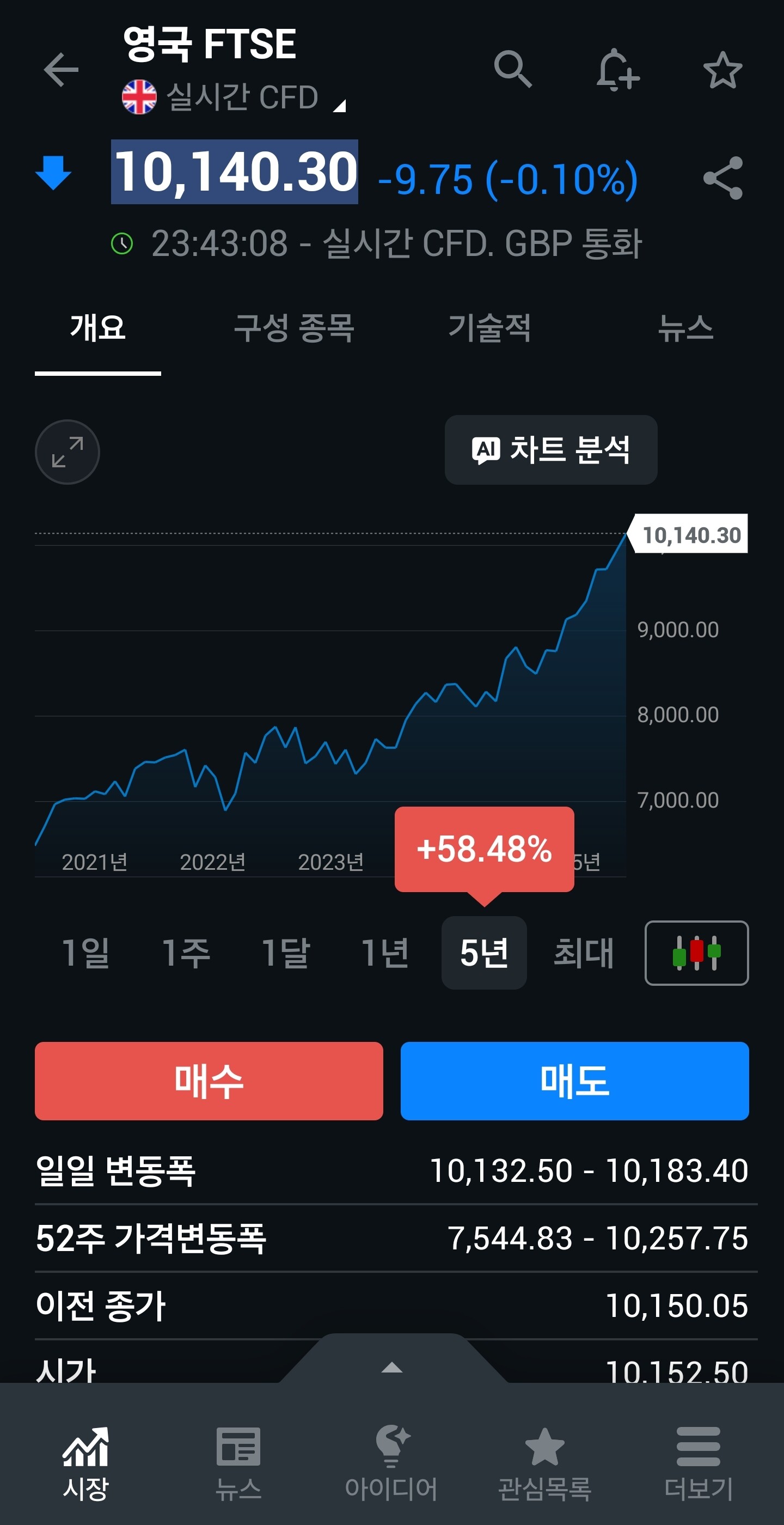Select the 최대 chart range
784x1525 pixels.
[x=584, y=953]
